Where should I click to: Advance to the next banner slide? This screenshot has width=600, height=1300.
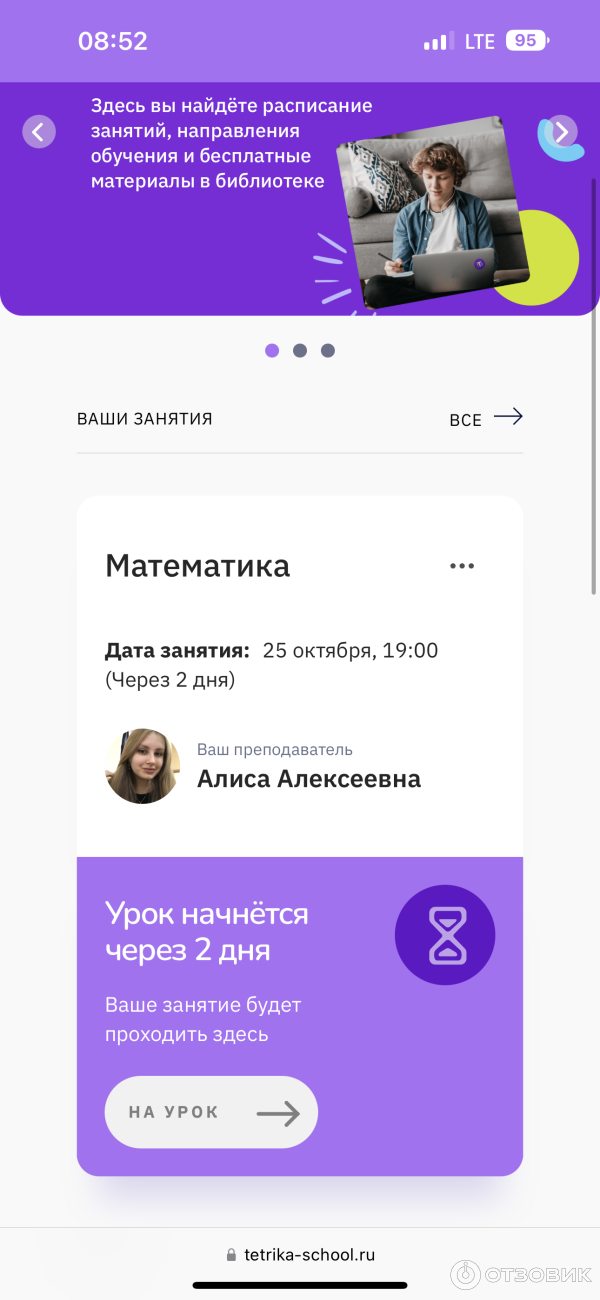click(x=562, y=131)
